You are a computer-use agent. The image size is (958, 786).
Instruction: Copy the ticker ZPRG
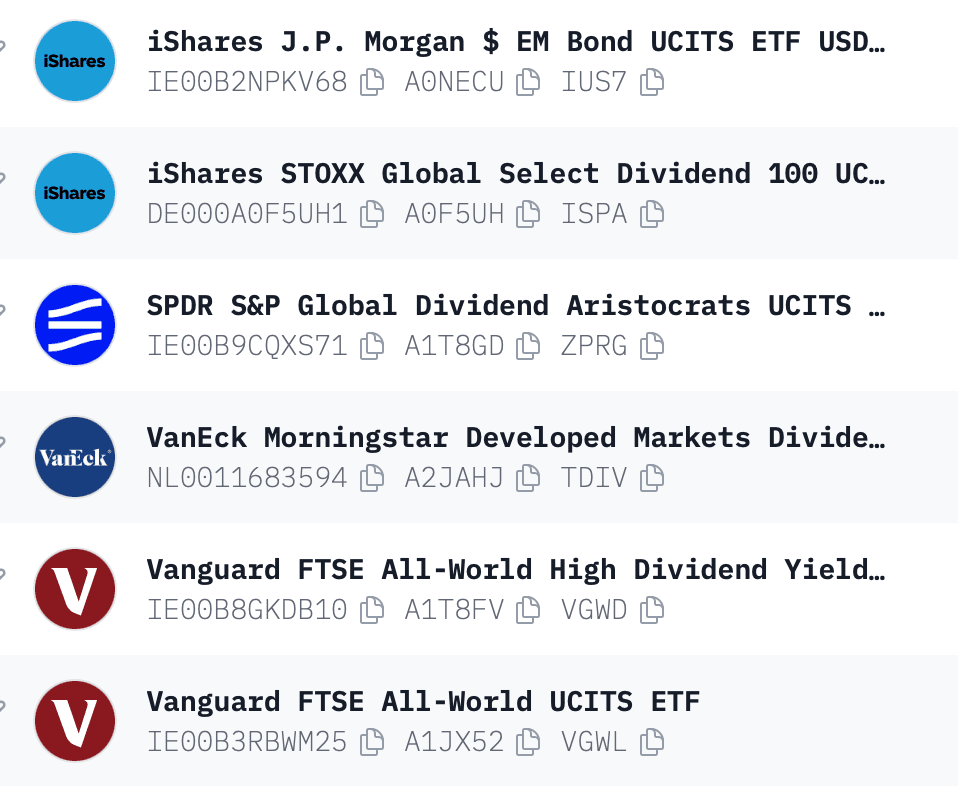point(652,346)
